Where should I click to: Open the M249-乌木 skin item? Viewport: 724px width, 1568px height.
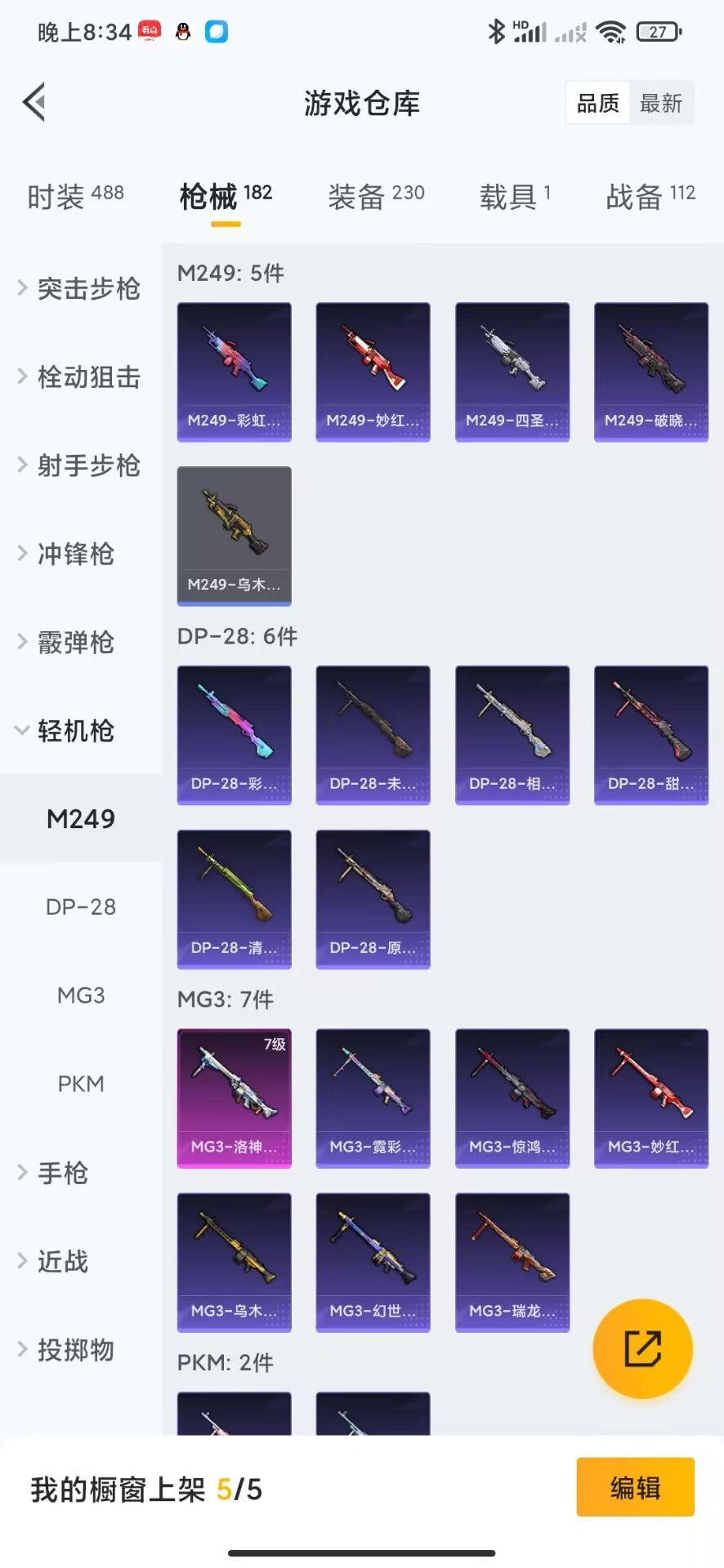coord(235,536)
